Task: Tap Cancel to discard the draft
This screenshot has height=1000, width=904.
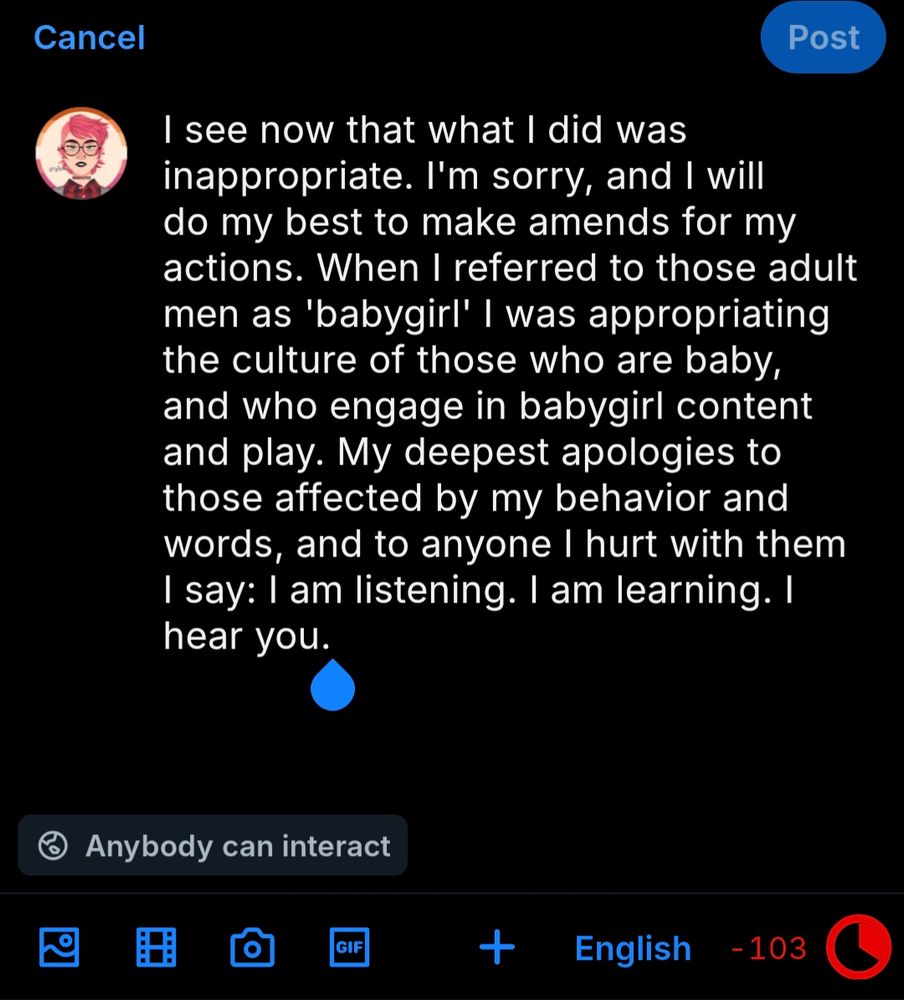Action: pyautogui.click(x=89, y=37)
